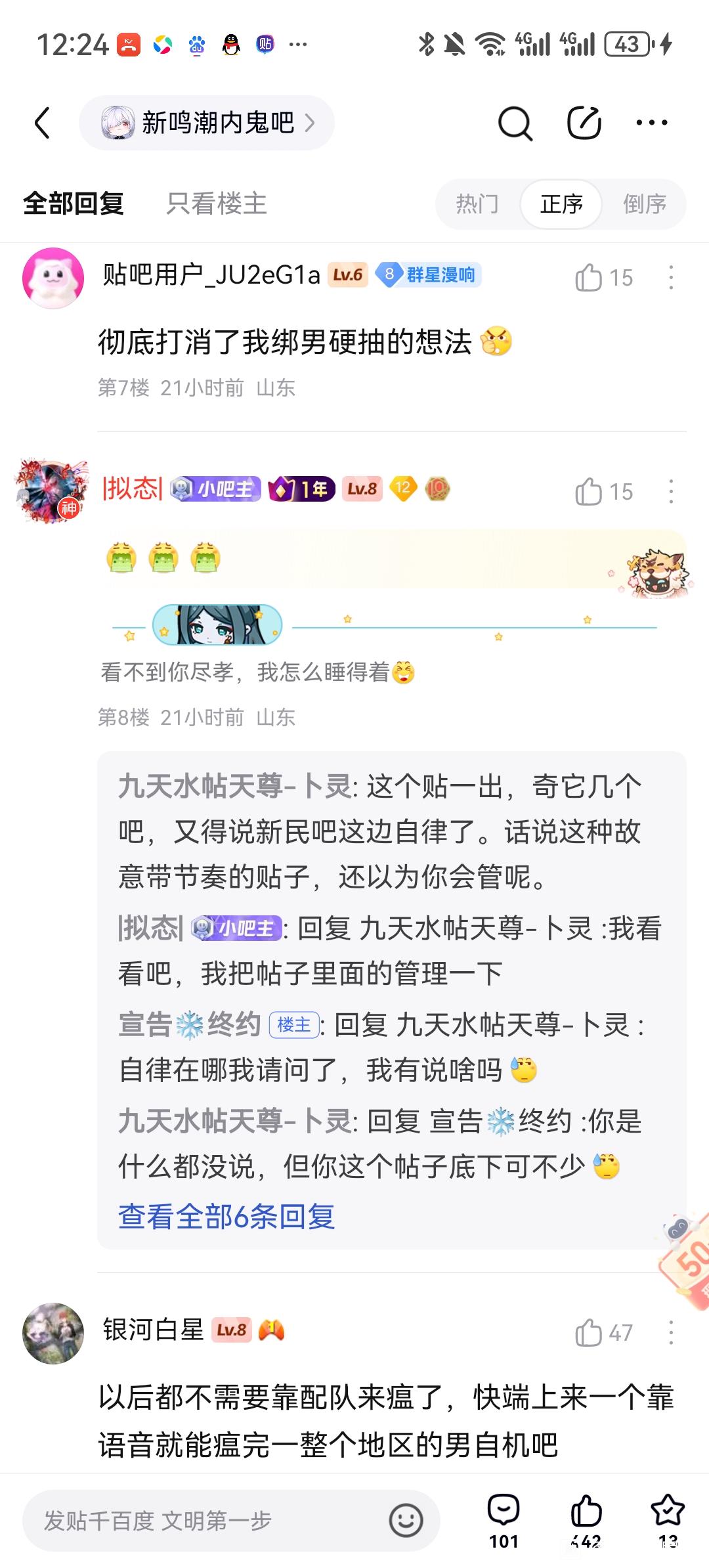Like the reply by 银河白星
This screenshot has height=1568, width=709.
tap(589, 1333)
